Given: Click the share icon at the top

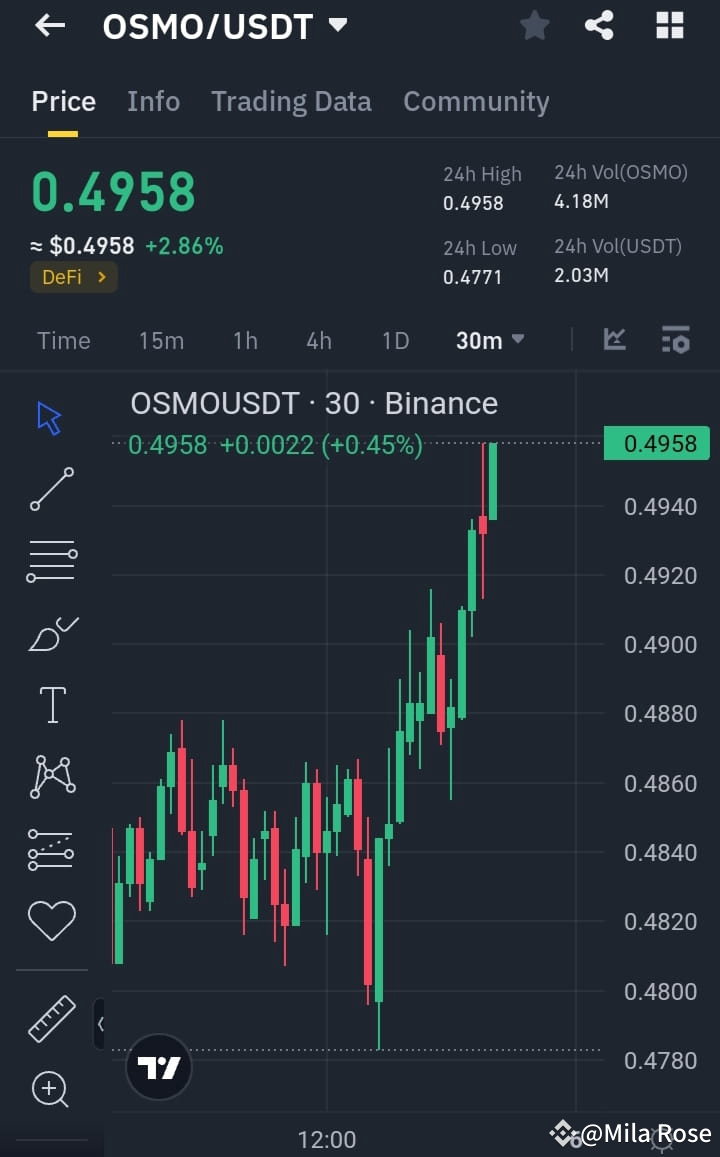Looking at the screenshot, I should point(599,26).
